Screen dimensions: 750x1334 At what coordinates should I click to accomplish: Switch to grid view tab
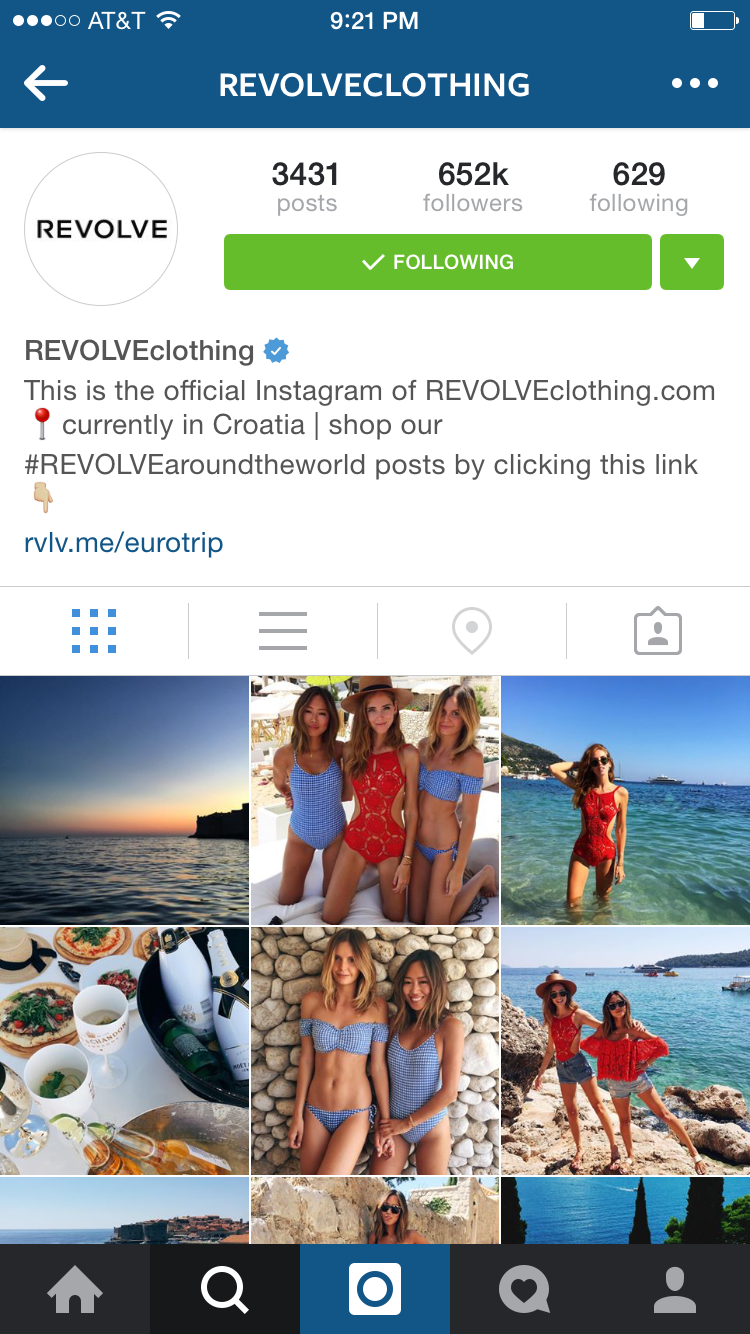pyautogui.click(x=94, y=631)
